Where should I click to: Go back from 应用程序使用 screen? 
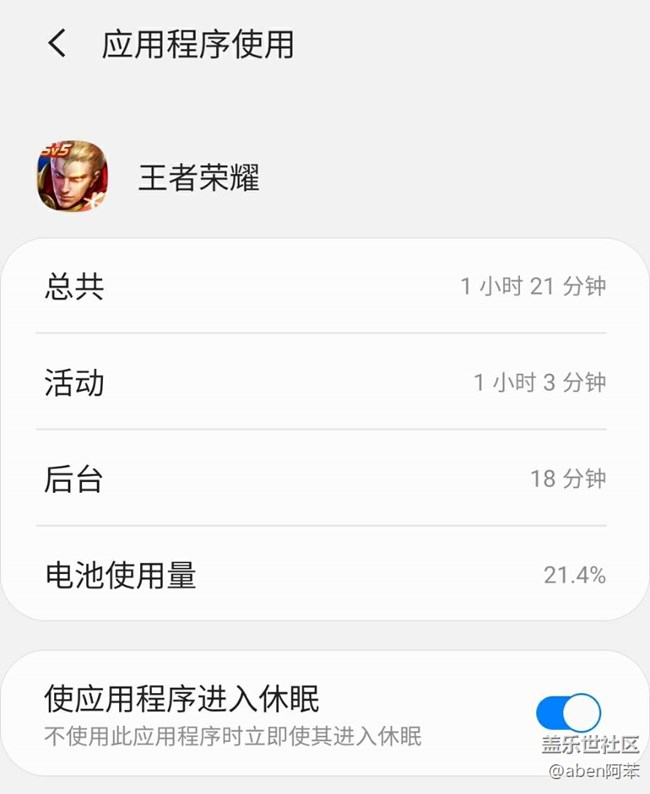pyautogui.click(x=57, y=44)
